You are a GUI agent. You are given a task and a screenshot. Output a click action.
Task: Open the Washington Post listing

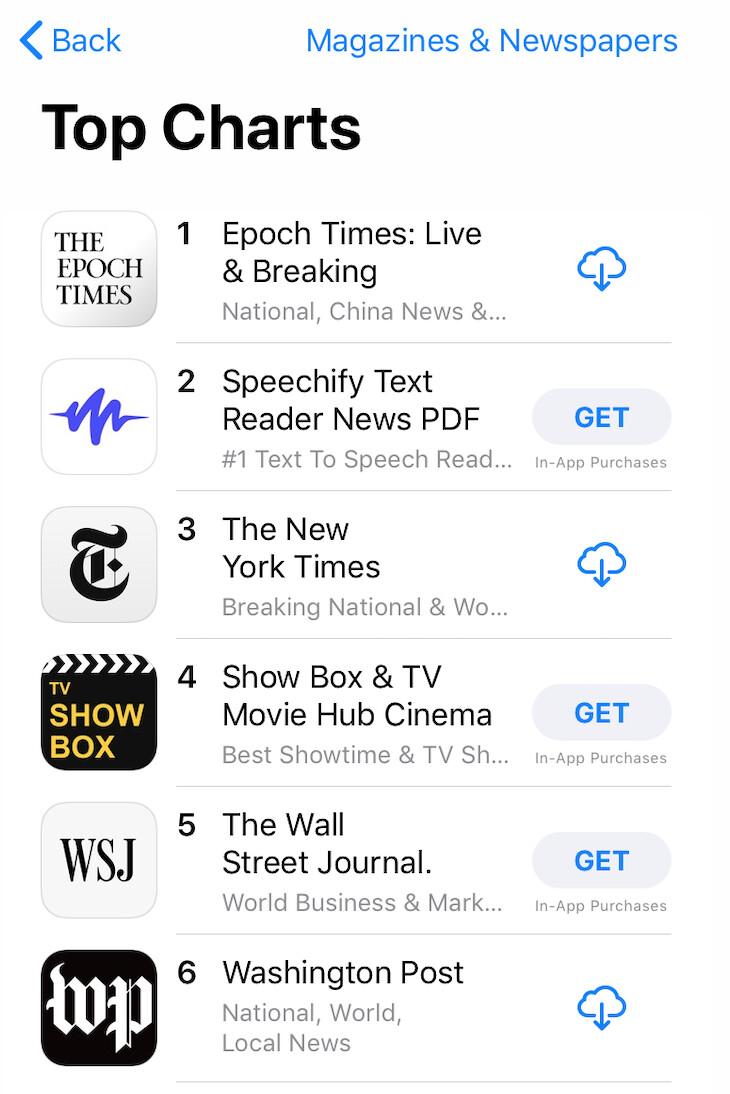coord(343,972)
